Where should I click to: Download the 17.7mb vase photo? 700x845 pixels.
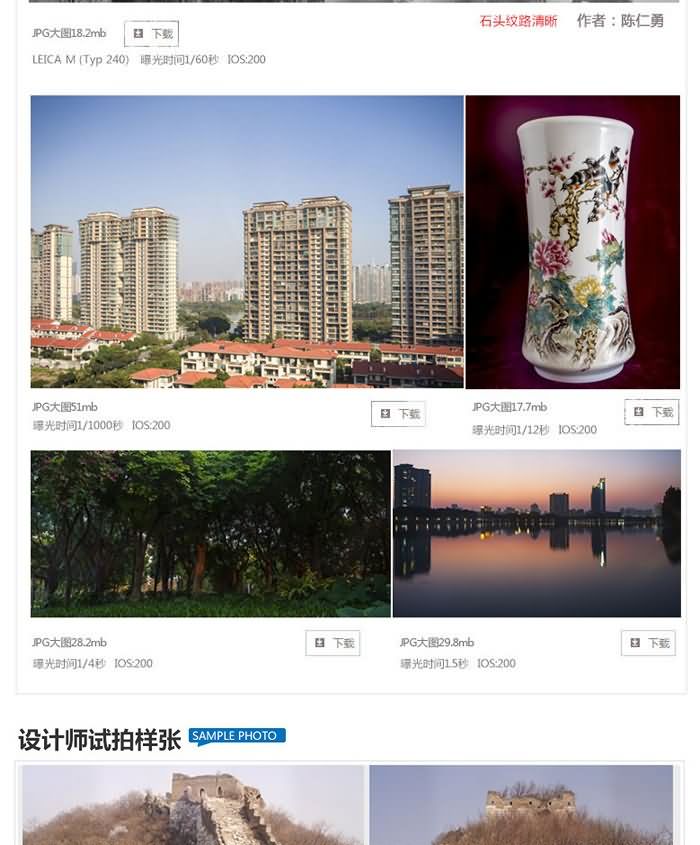point(652,412)
